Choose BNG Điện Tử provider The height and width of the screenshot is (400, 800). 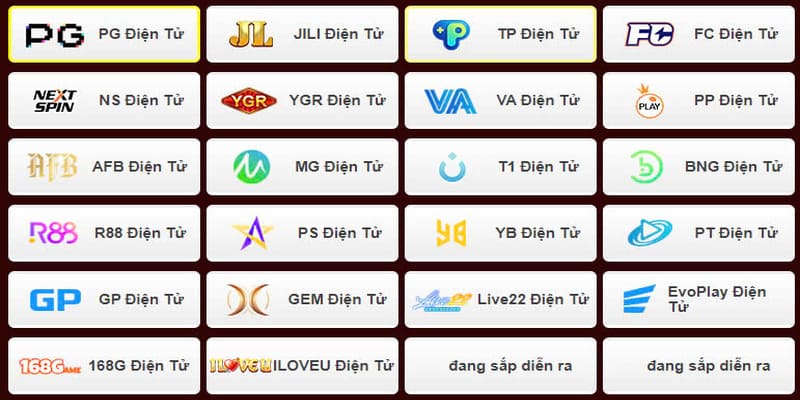coord(698,166)
